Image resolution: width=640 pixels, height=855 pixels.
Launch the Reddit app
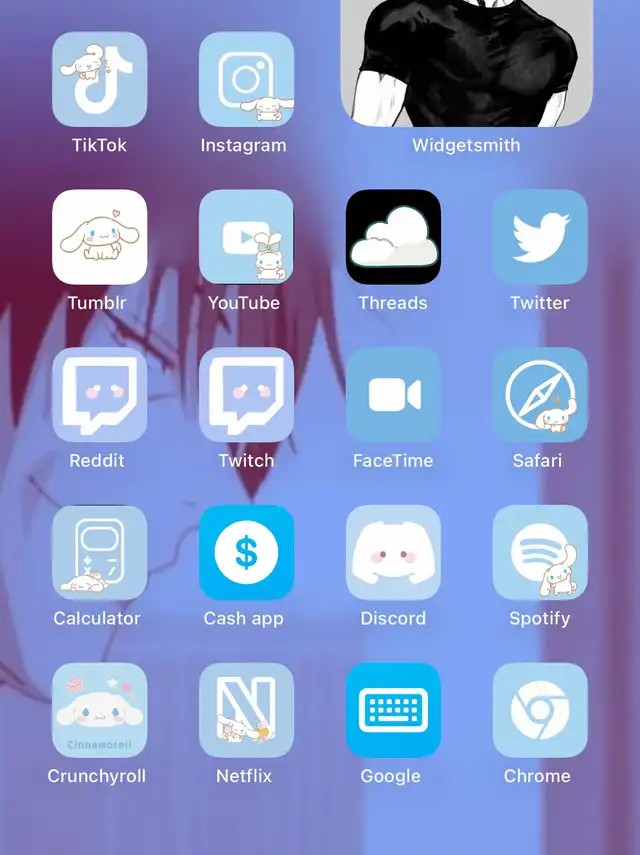pyautogui.click(x=99, y=395)
